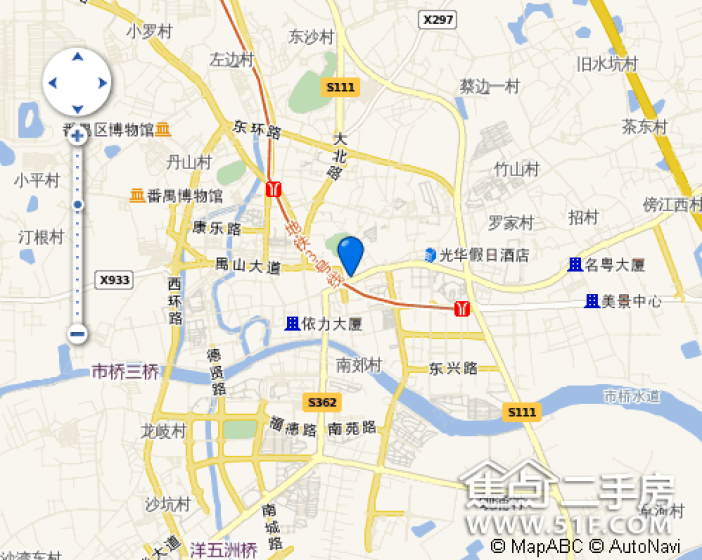Zoom out with the minus button

click(x=77, y=334)
